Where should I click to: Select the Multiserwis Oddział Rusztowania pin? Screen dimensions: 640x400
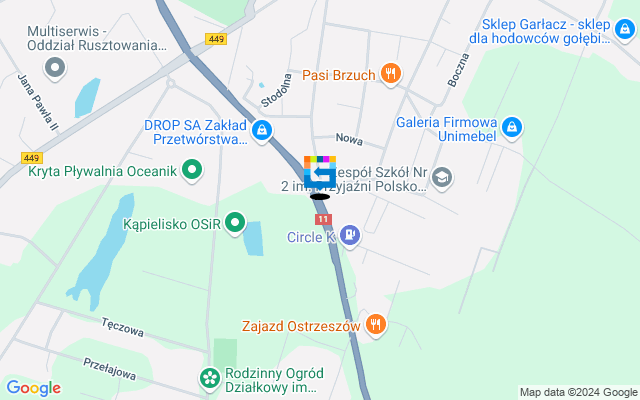click(x=55, y=68)
